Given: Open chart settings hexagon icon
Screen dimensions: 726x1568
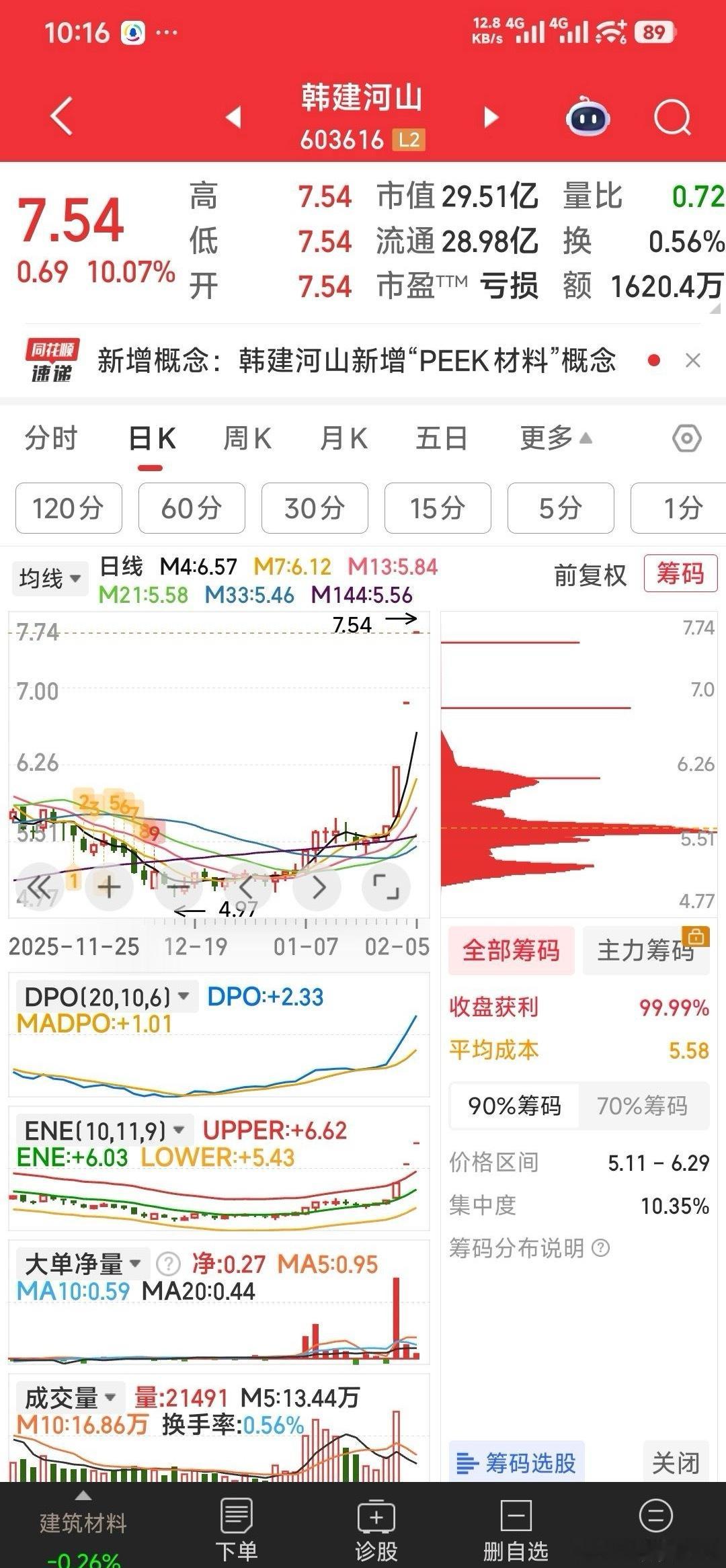Looking at the screenshot, I should [686, 439].
